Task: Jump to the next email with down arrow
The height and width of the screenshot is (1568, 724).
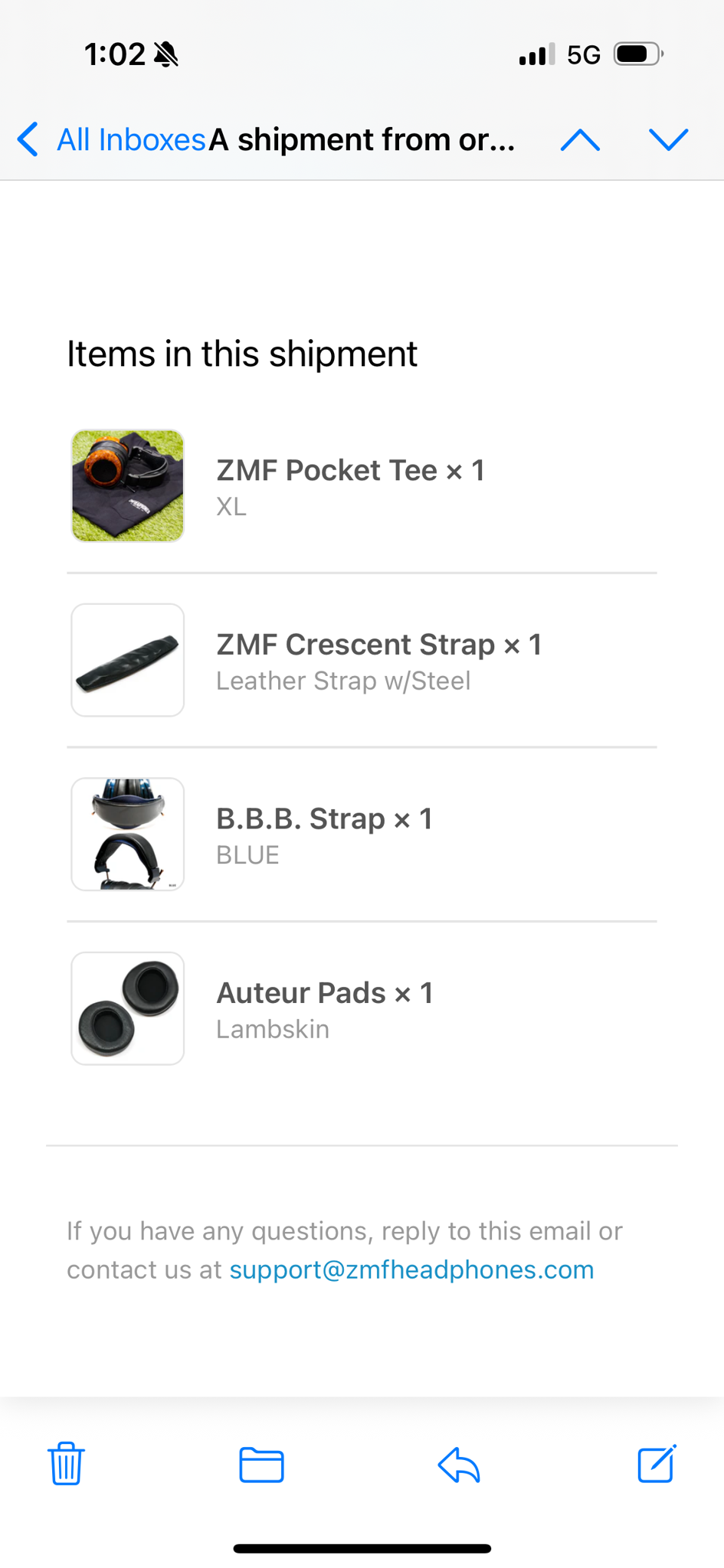Action: 668,139
